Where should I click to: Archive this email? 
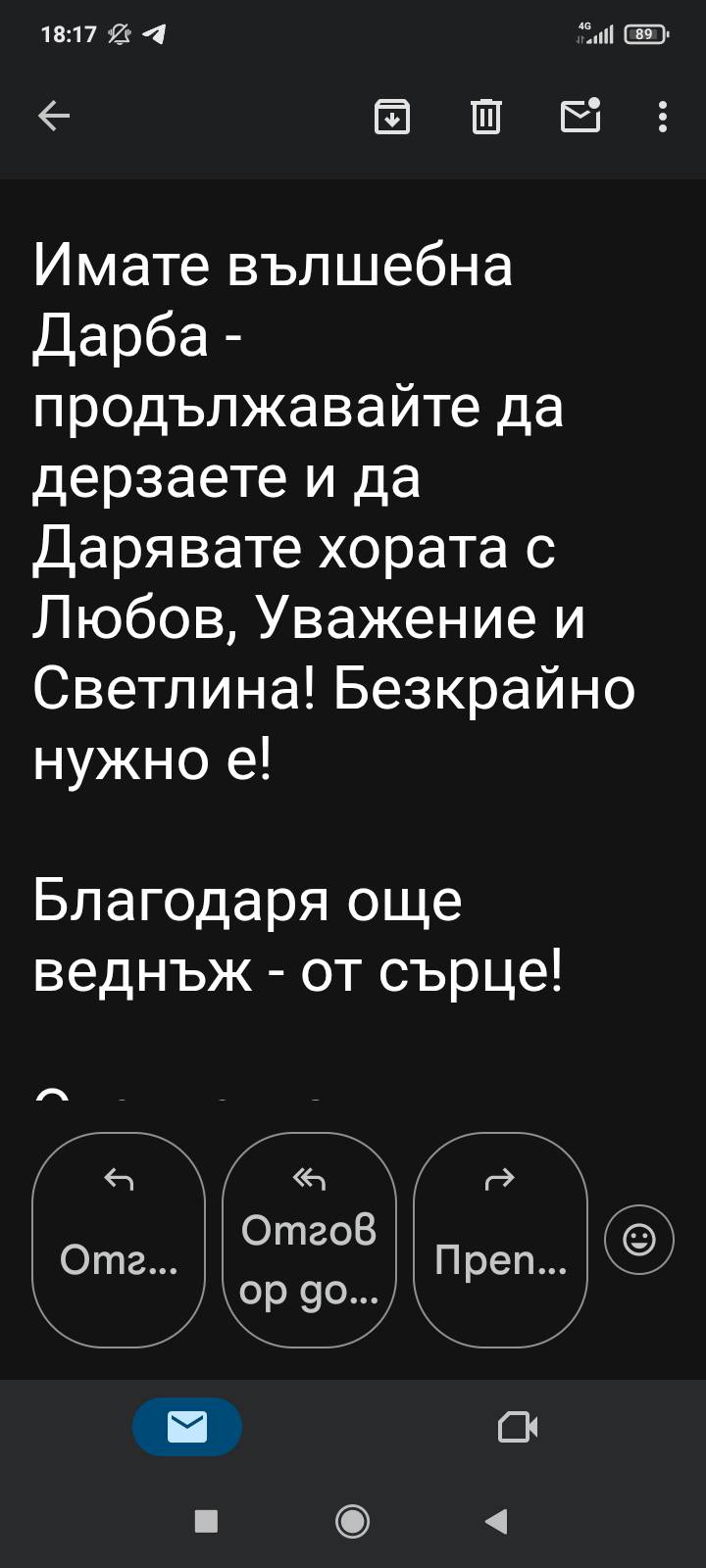(392, 117)
